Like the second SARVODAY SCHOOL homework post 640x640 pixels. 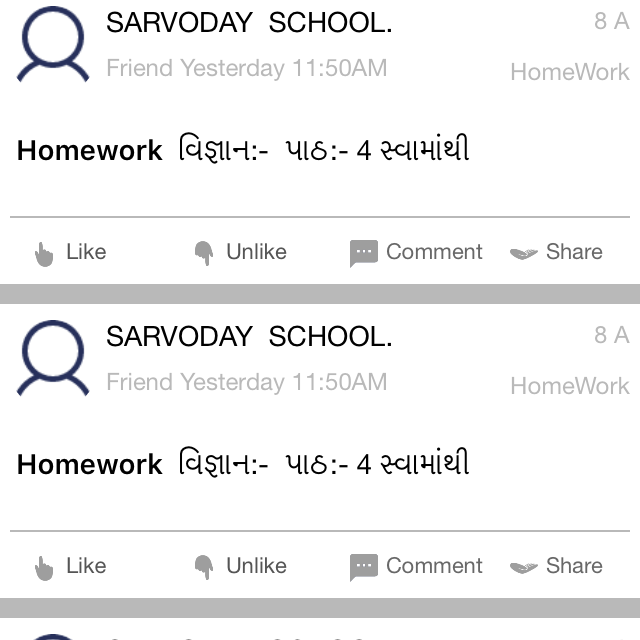click(70, 567)
